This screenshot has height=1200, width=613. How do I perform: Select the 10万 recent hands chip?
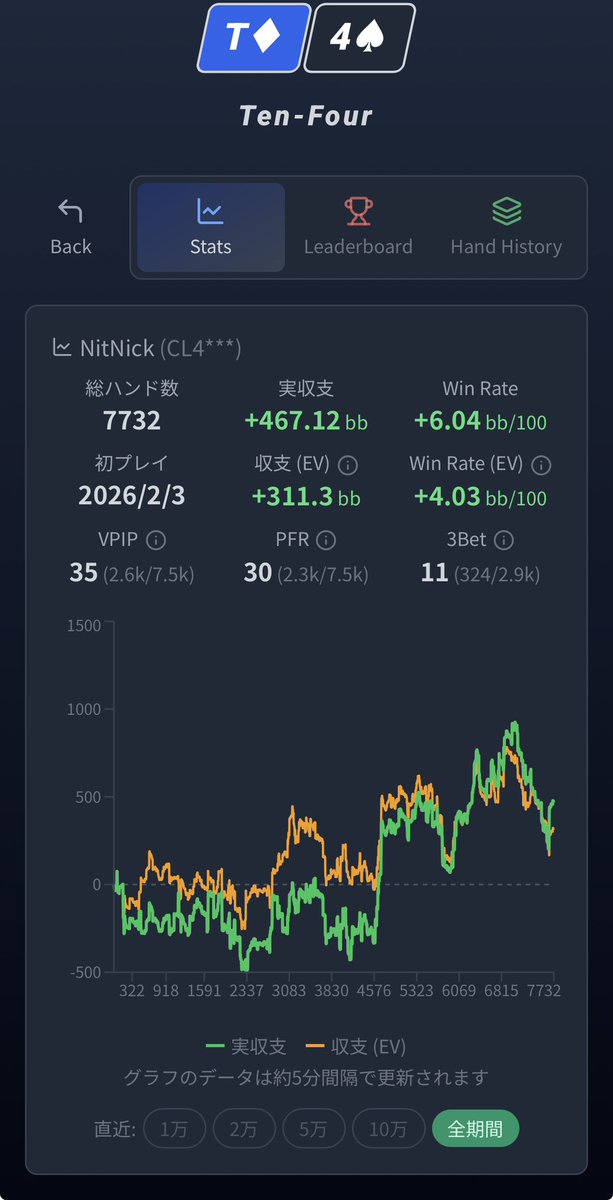click(x=388, y=1129)
